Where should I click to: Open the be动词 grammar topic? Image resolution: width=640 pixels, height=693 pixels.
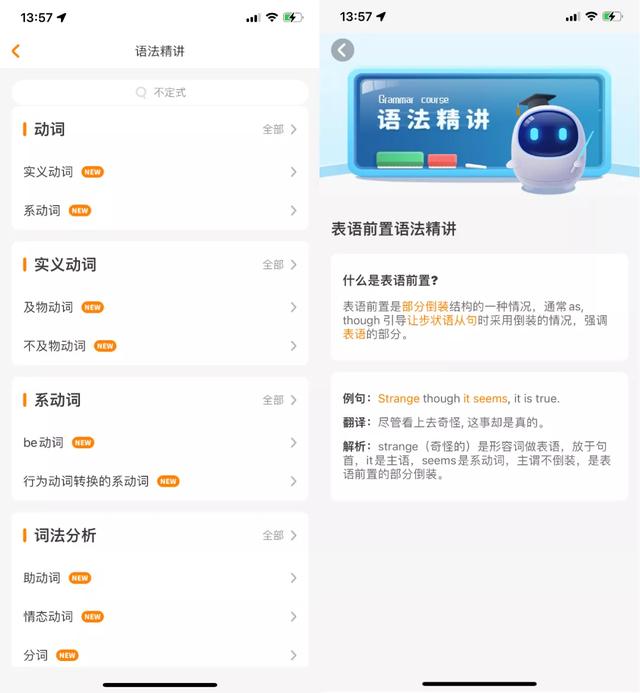pos(160,442)
